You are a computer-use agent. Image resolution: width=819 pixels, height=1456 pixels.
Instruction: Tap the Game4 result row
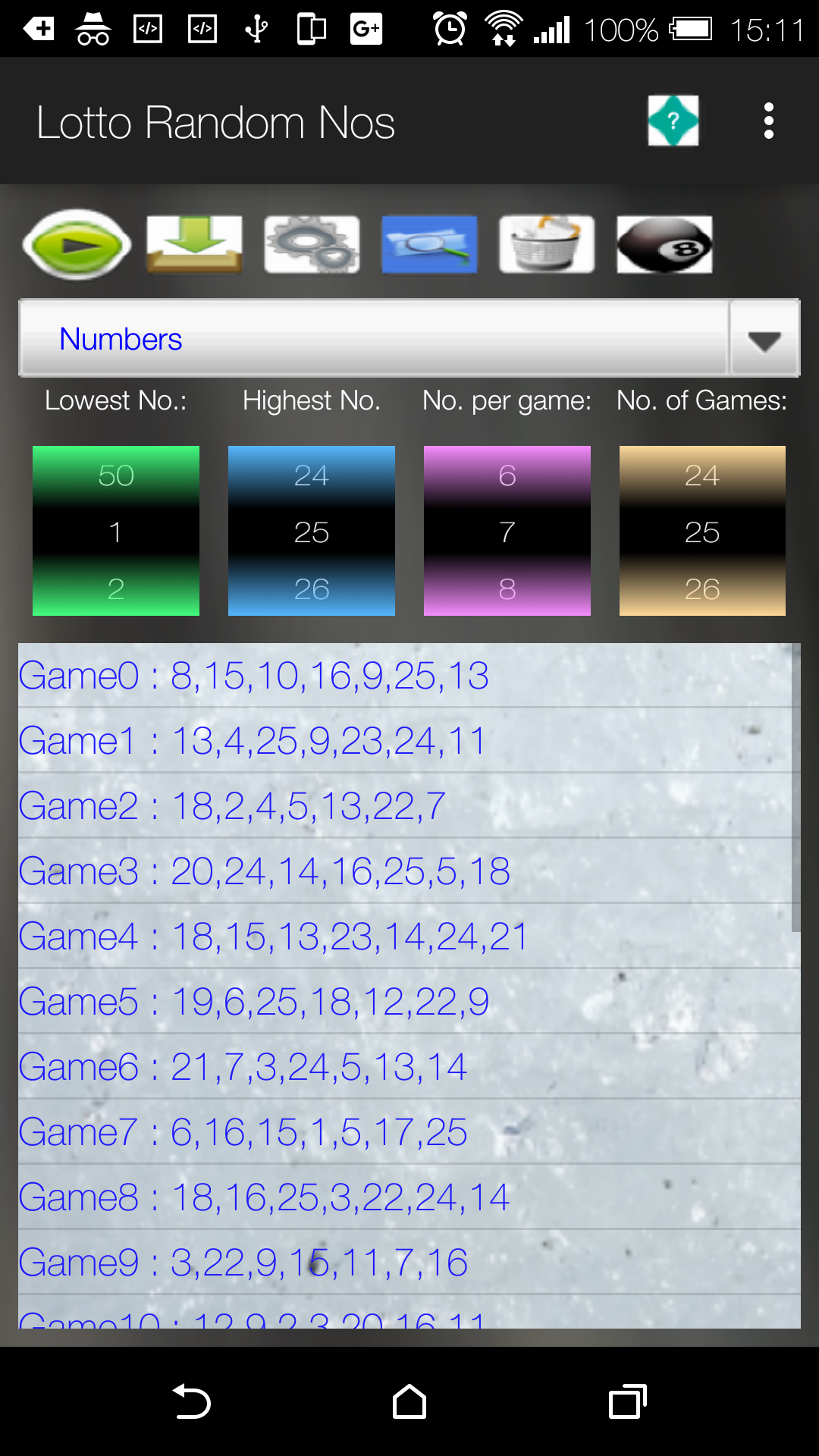(x=408, y=937)
